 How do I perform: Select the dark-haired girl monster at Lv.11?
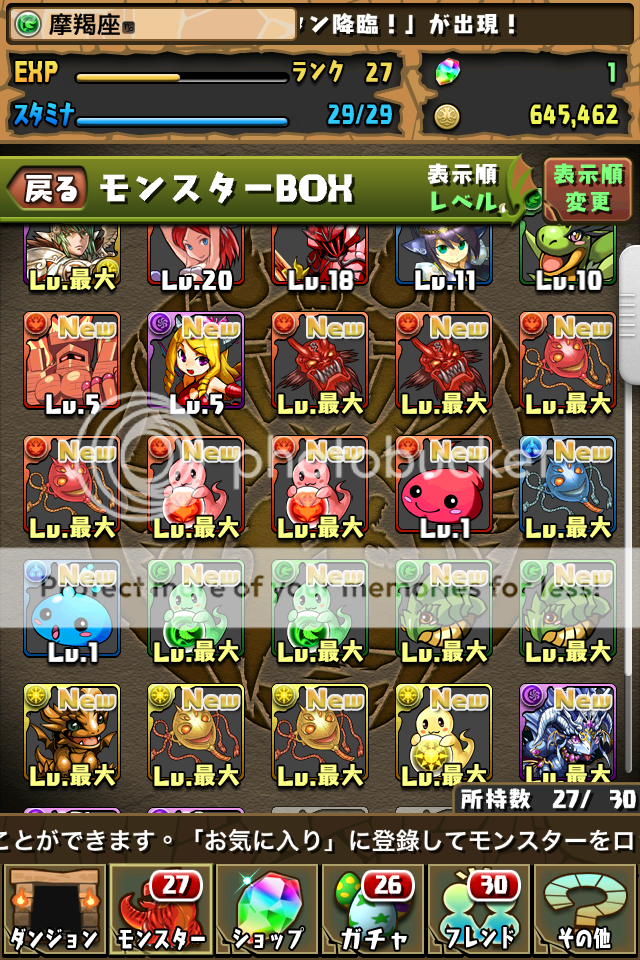coord(443,257)
